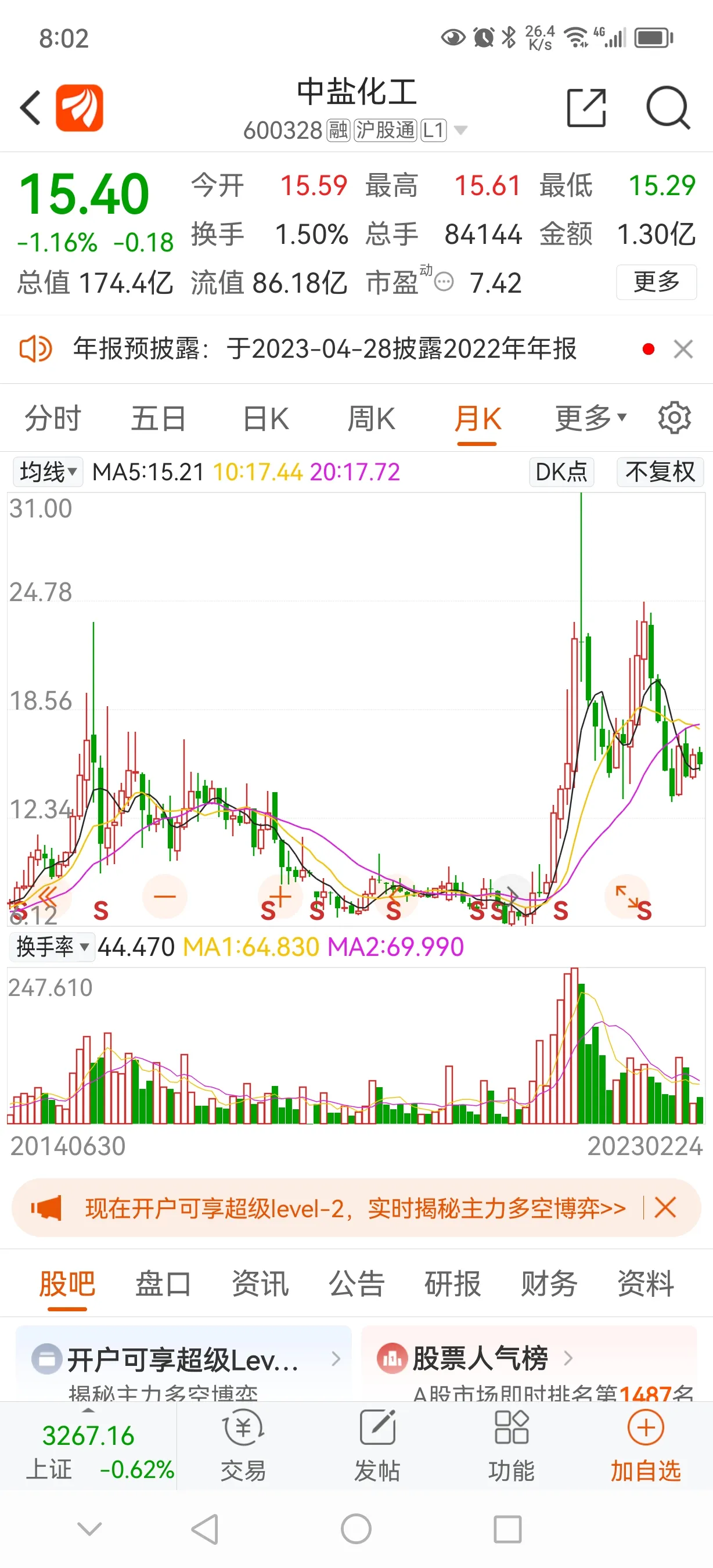
Task: Go back using the top-left arrow
Action: [x=30, y=108]
